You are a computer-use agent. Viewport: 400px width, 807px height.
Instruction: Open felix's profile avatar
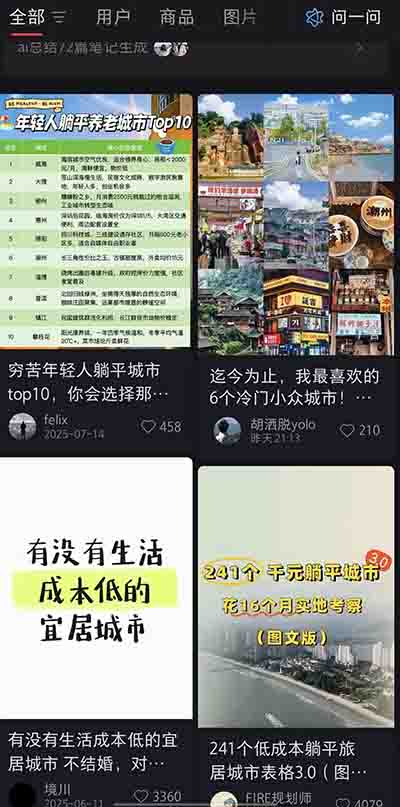click(23, 426)
